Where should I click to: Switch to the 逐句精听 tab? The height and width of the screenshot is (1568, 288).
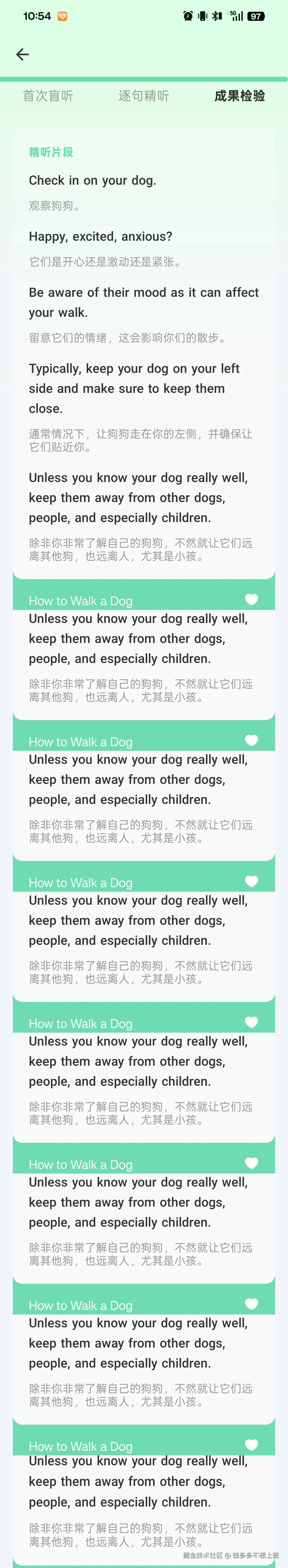tap(144, 96)
